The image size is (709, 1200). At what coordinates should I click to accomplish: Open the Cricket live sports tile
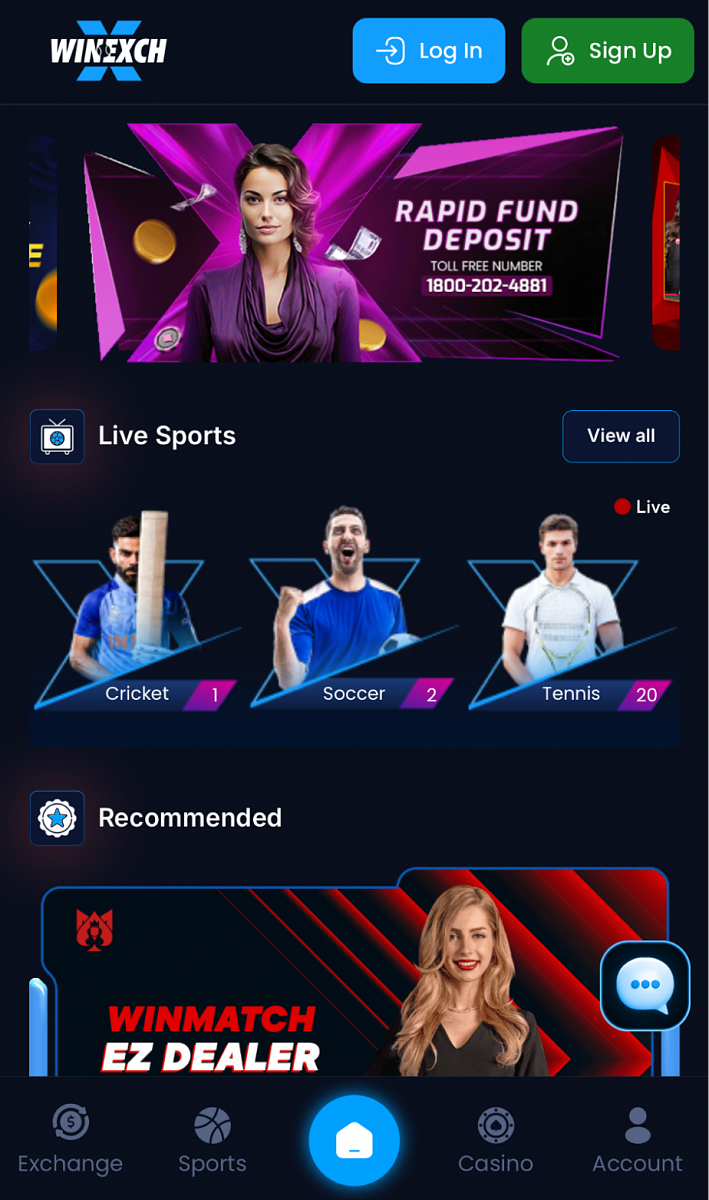pos(136,620)
